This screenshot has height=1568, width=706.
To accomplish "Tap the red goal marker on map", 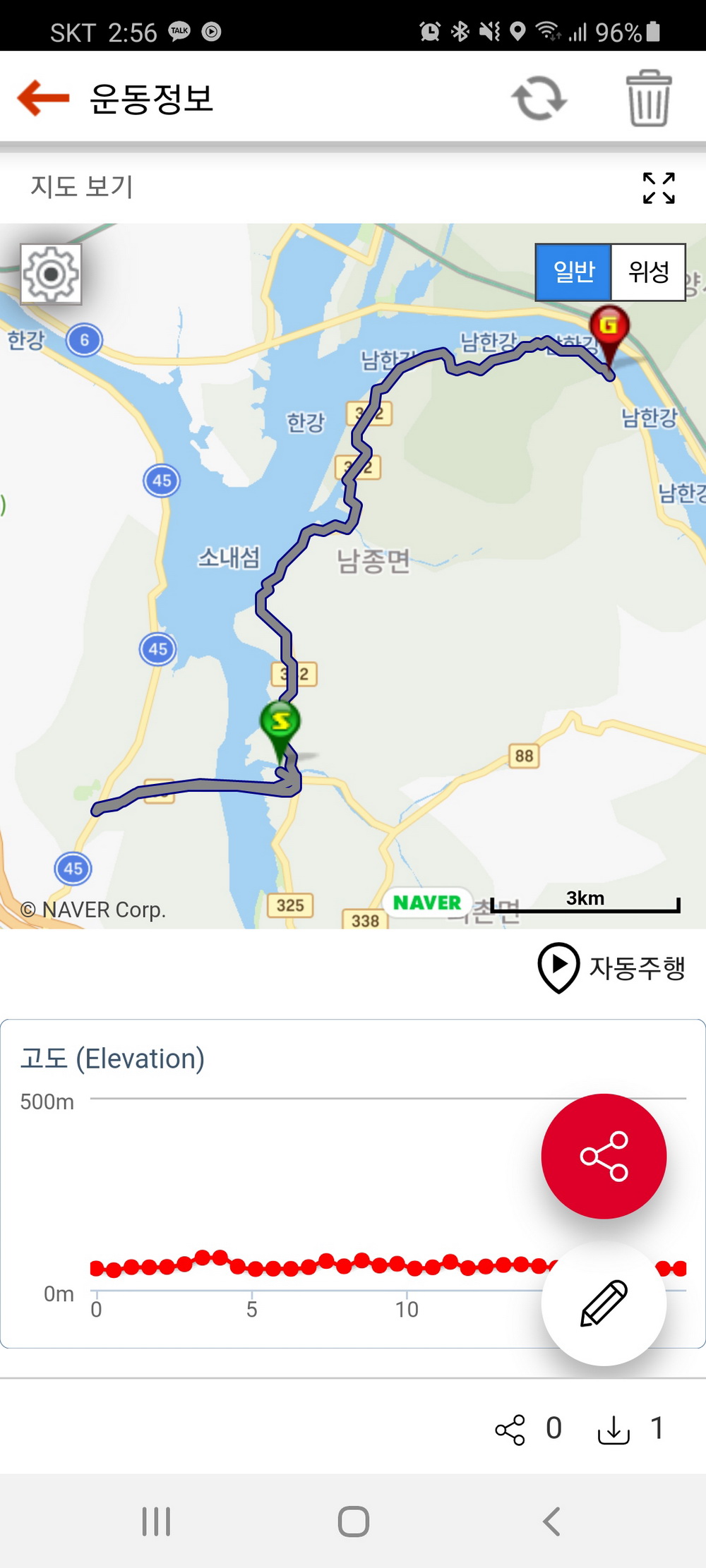I will (x=609, y=327).
